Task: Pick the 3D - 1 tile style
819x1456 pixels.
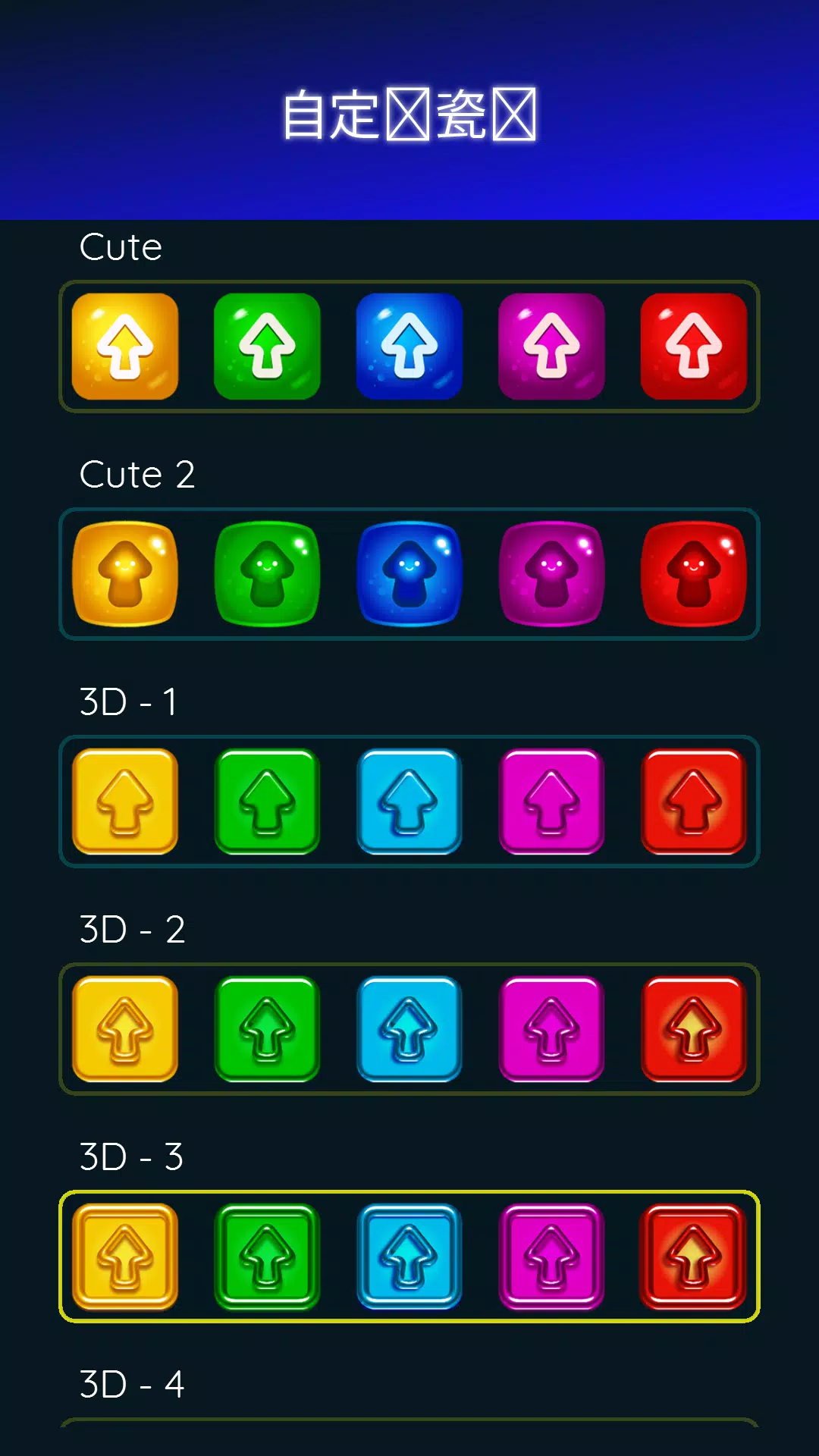Action: pos(409,802)
